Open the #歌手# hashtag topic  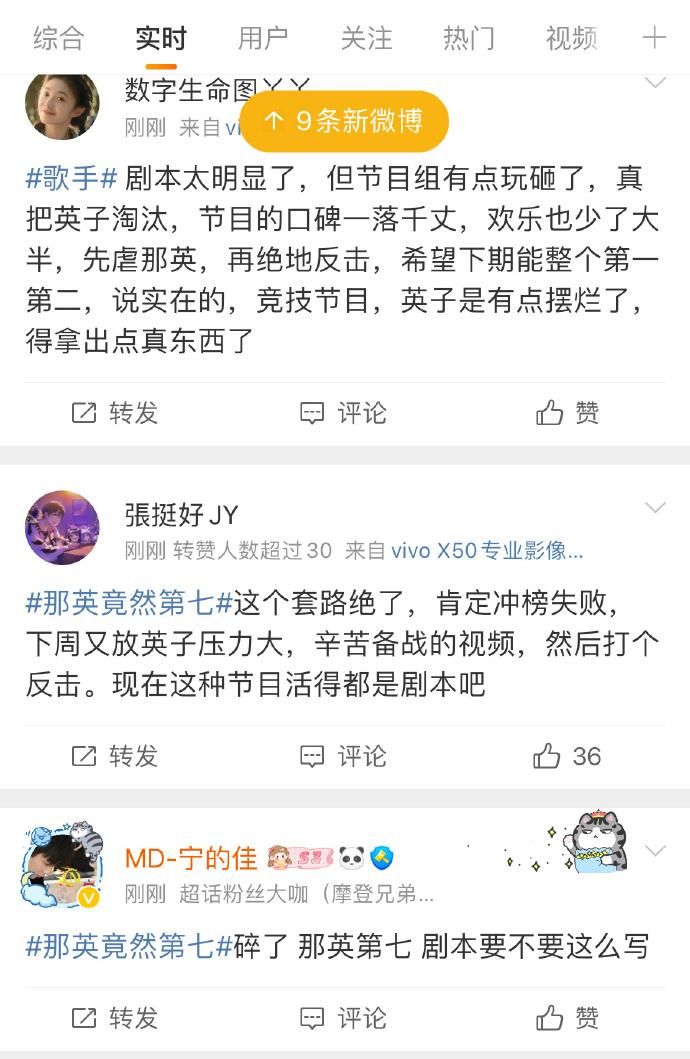coord(72,180)
